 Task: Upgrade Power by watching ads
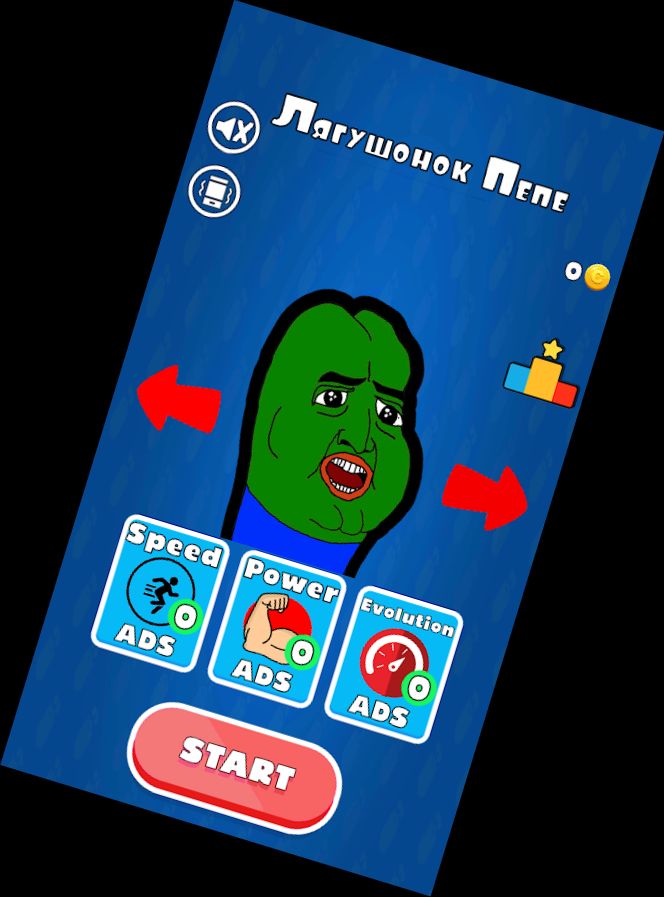(x=276, y=633)
